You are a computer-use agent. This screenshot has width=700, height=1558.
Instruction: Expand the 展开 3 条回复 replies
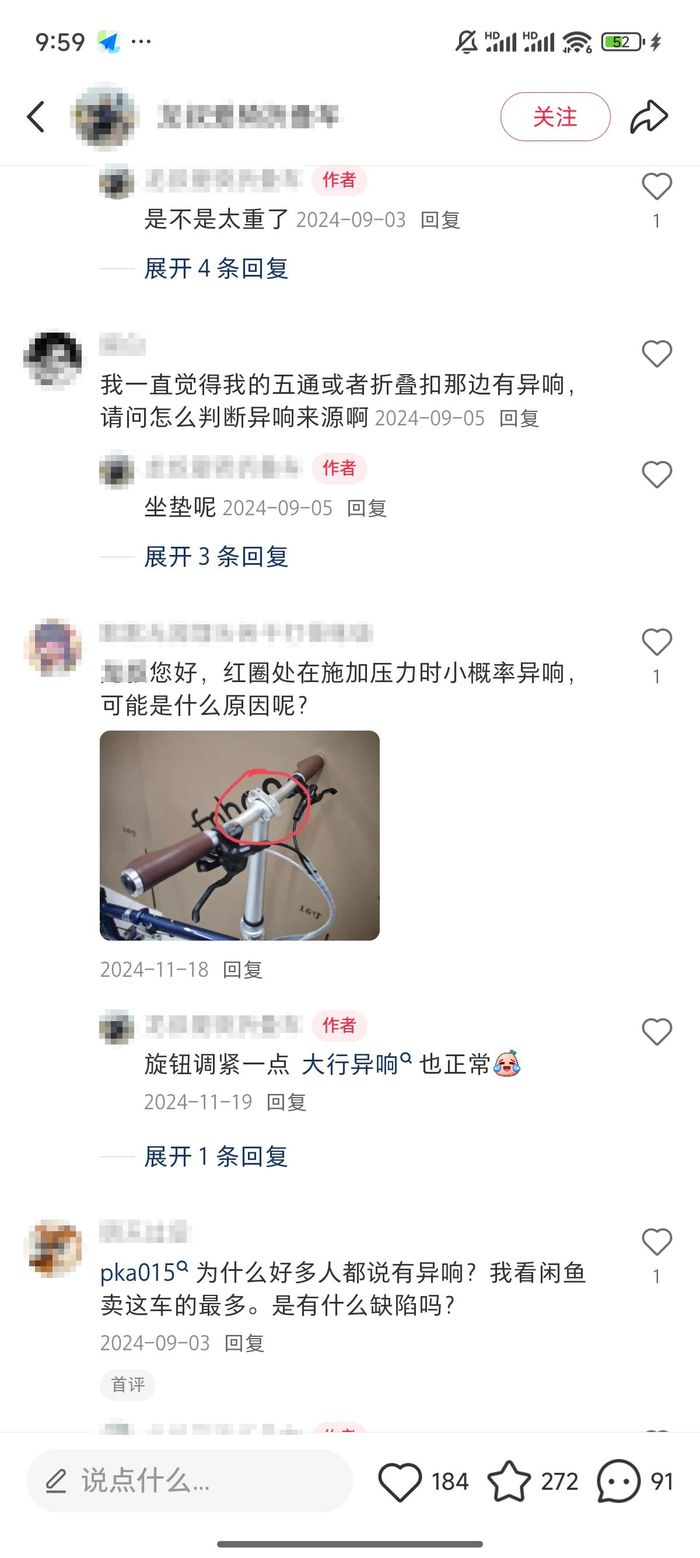216,556
